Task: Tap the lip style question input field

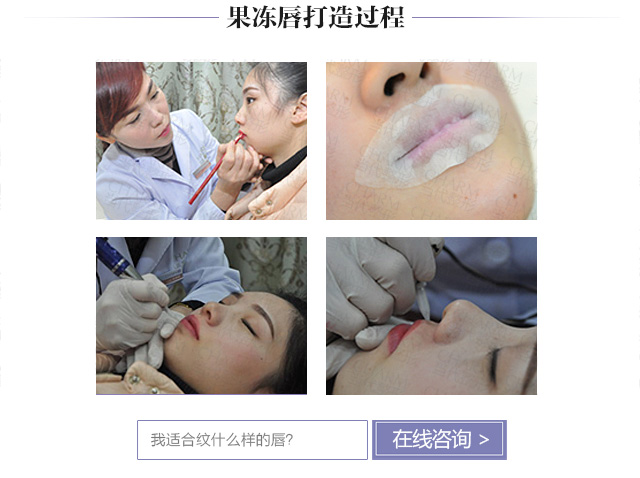Action: pyautogui.click(x=252, y=440)
